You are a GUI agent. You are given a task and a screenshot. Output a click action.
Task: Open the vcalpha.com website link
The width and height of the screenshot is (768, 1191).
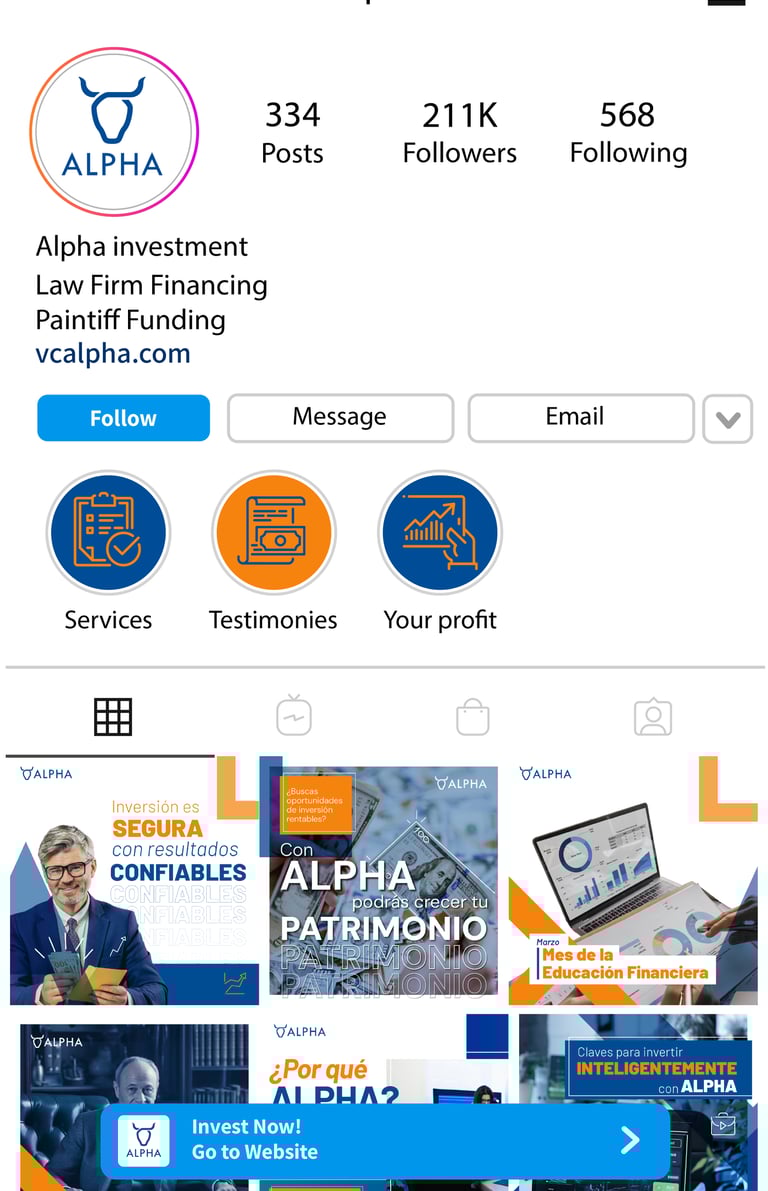[112, 354]
